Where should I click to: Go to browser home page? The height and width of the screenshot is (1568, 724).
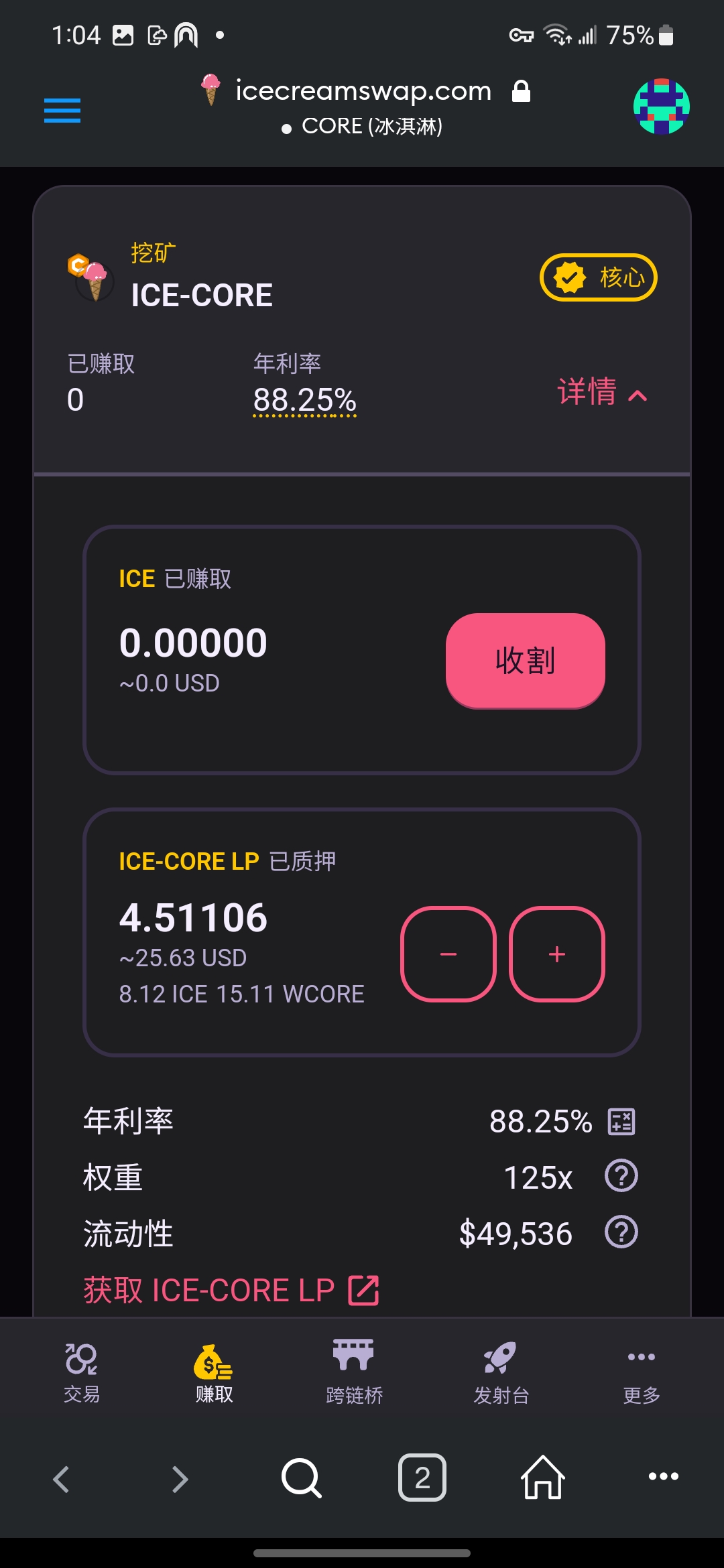pos(543,1478)
